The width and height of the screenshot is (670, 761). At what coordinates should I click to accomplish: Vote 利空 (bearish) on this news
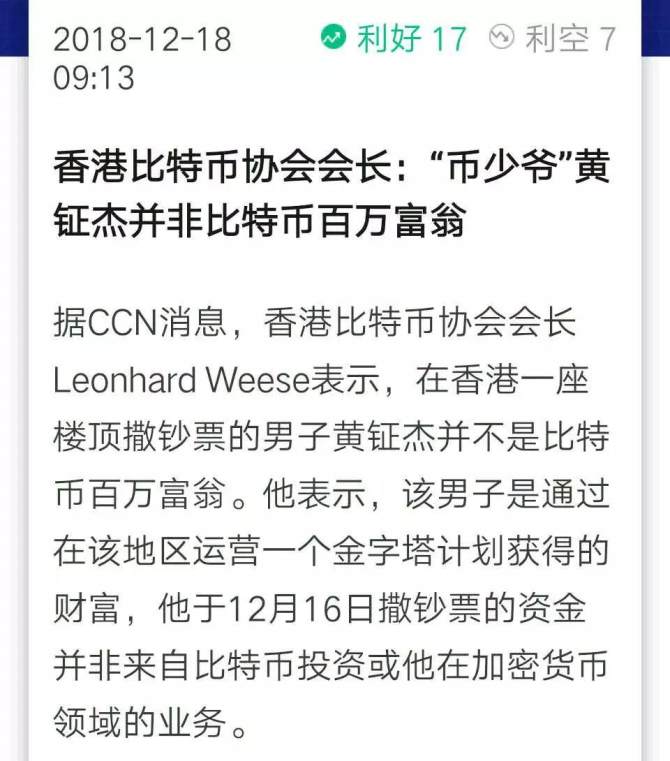click(x=551, y=39)
